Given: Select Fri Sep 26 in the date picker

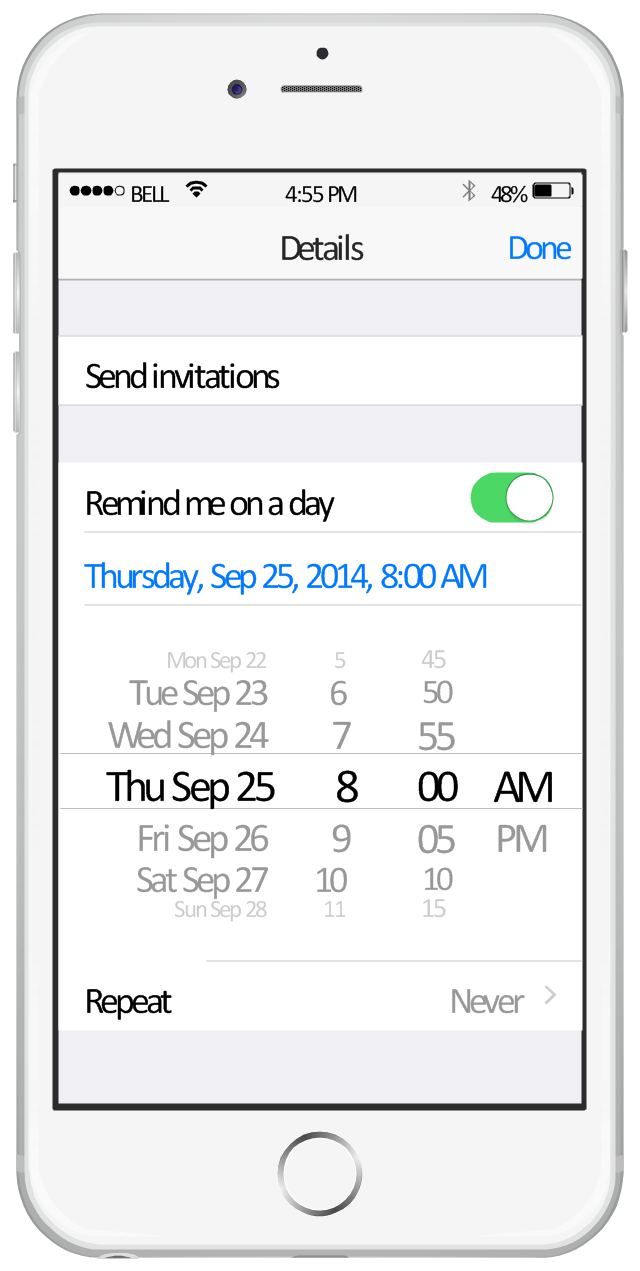Looking at the screenshot, I should point(203,839).
